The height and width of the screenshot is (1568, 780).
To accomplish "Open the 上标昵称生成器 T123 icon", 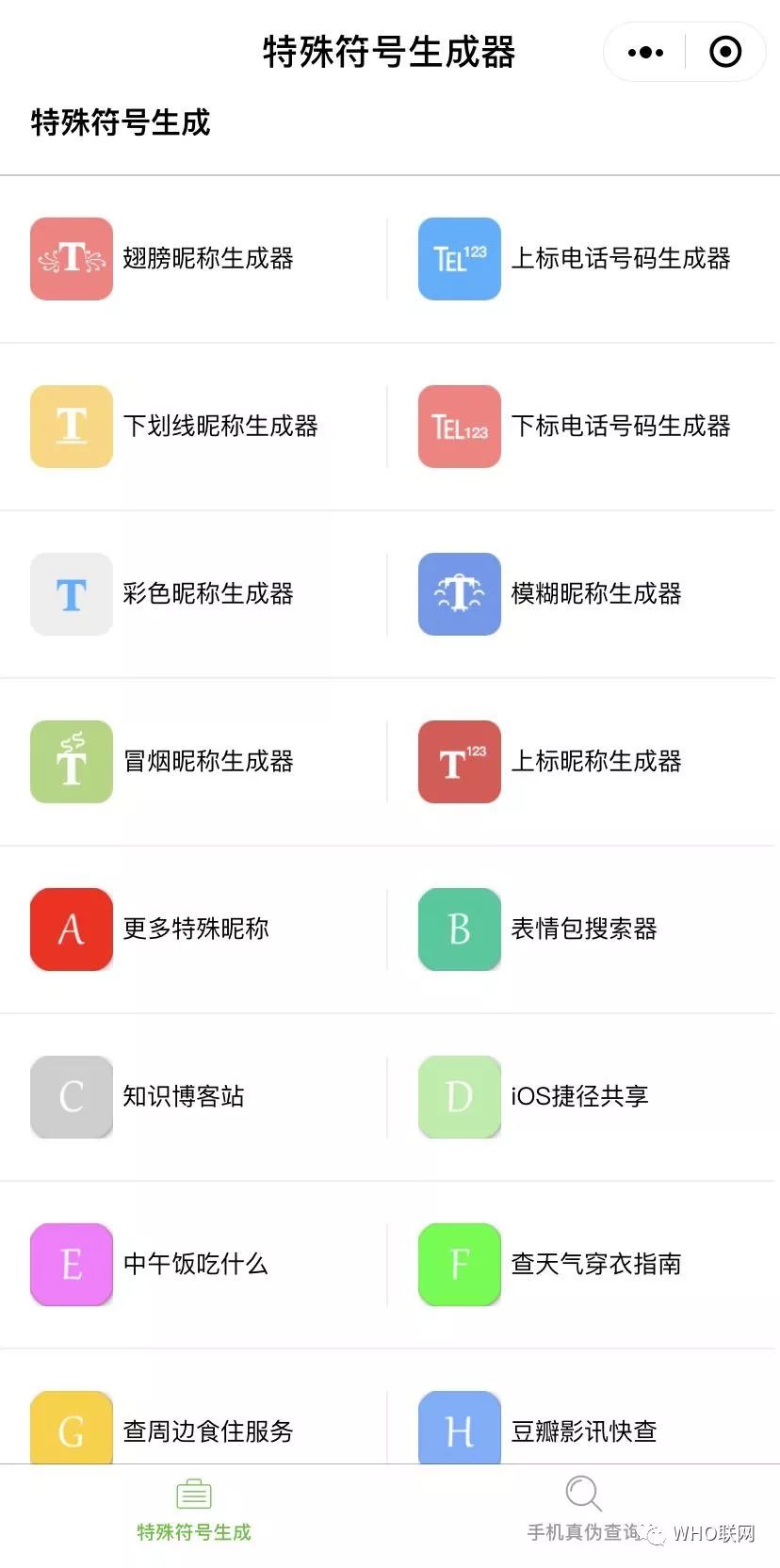I will 459,762.
